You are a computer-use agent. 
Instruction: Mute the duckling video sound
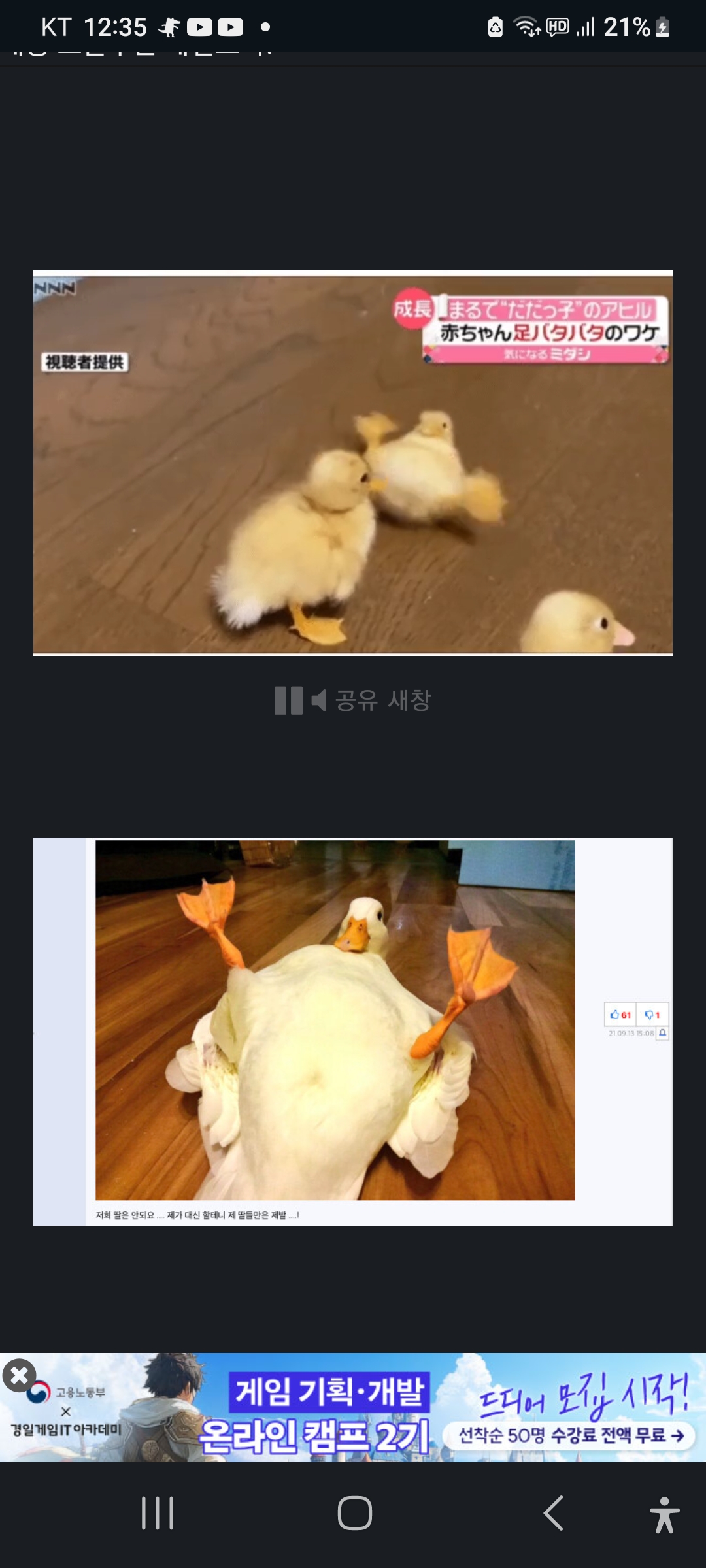[318, 700]
